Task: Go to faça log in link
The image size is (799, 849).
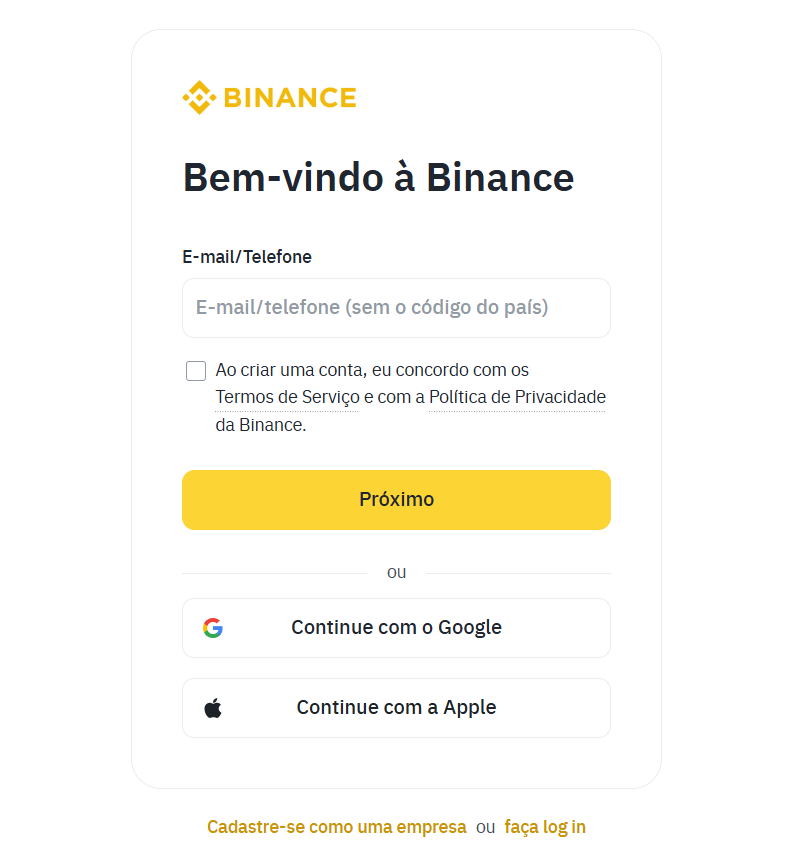Action: [x=545, y=827]
